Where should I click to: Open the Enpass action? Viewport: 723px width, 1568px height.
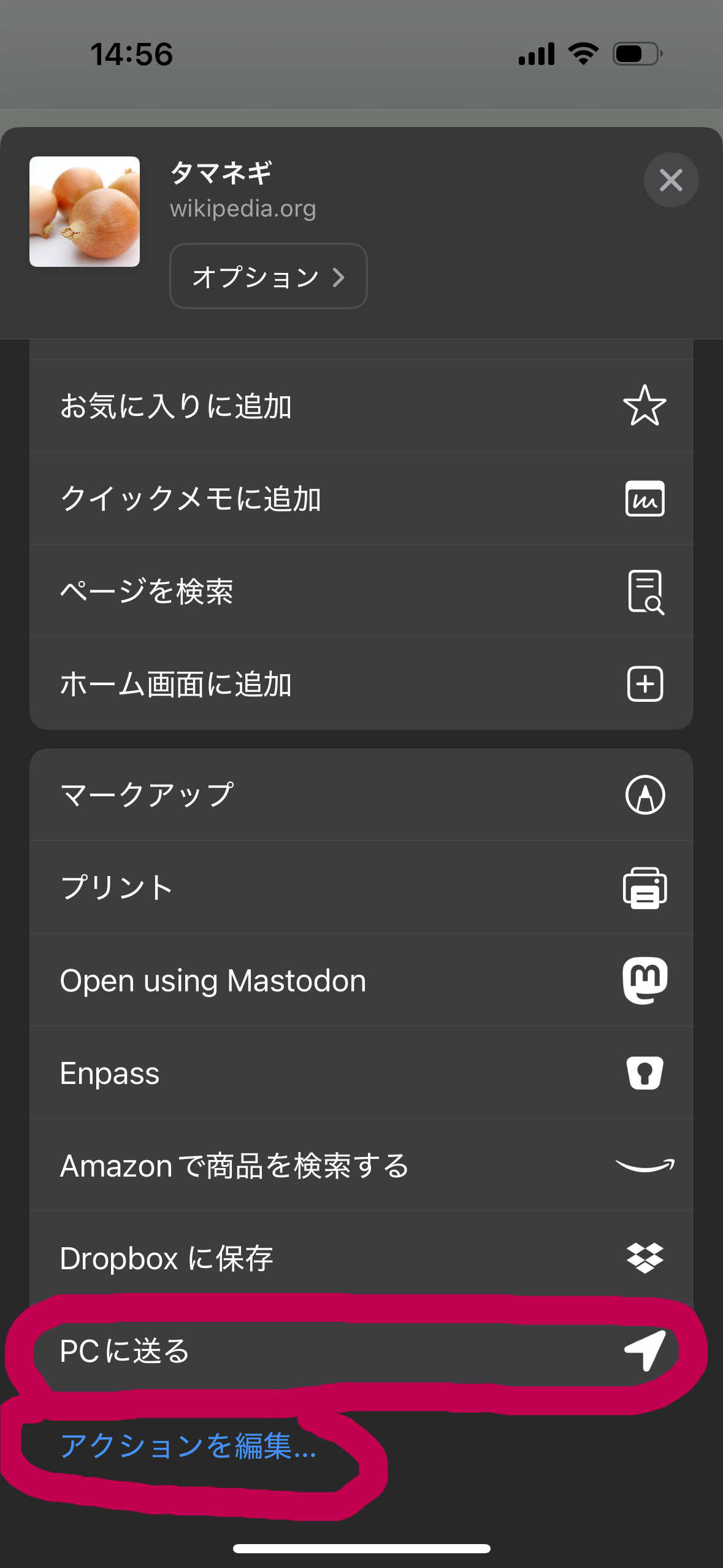pyautogui.click(x=361, y=1072)
